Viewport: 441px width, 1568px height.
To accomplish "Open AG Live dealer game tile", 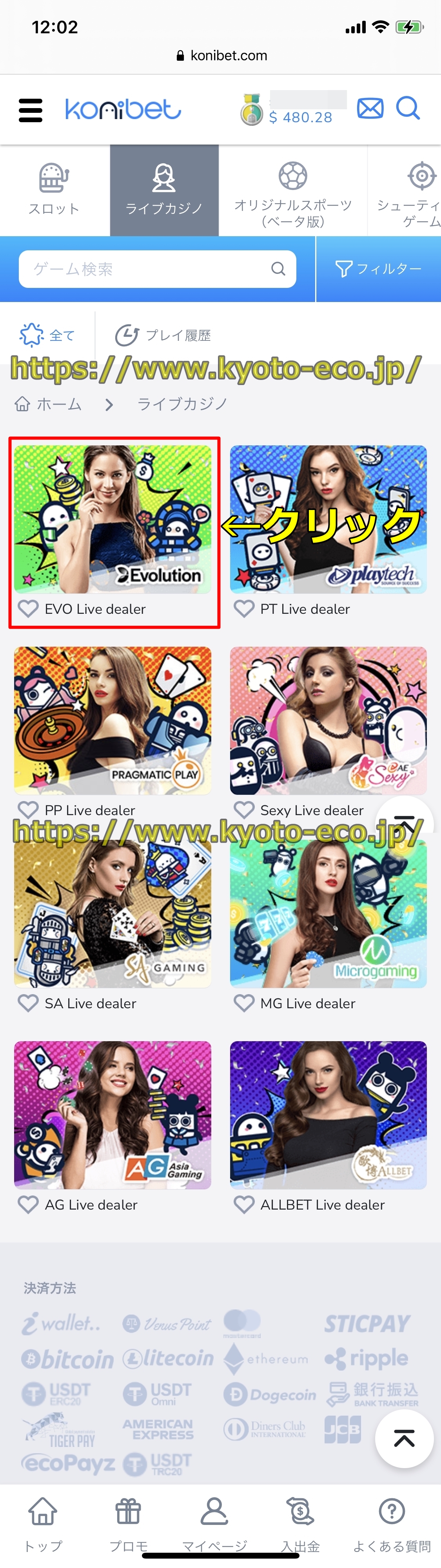I will 113,1115.
